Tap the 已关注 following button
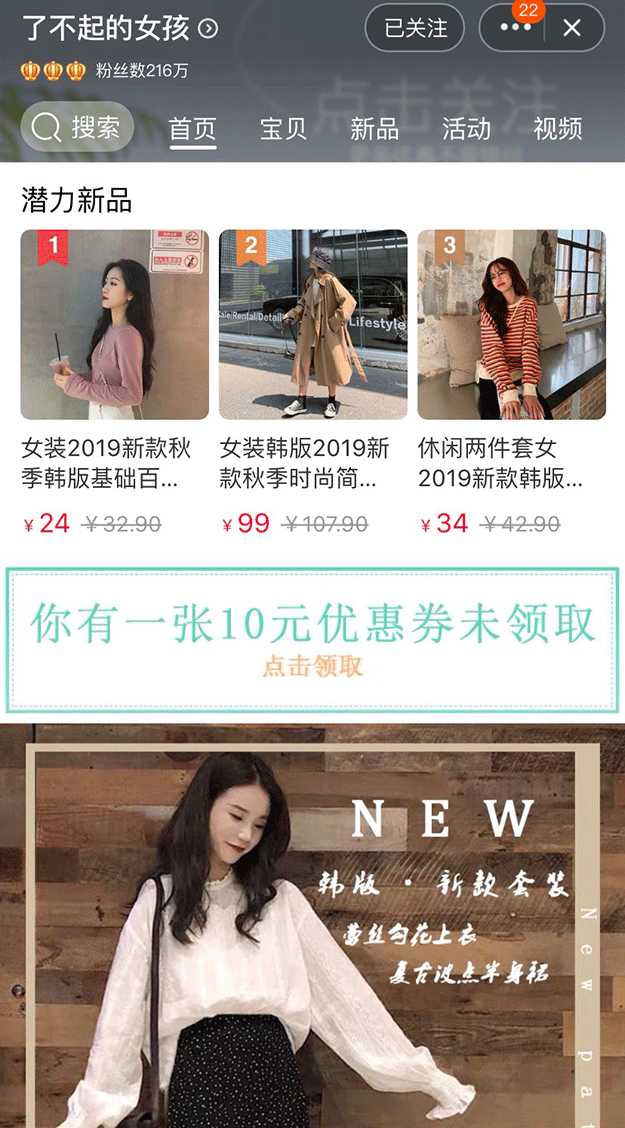Viewport: 625px width, 1128px height. (x=415, y=28)
